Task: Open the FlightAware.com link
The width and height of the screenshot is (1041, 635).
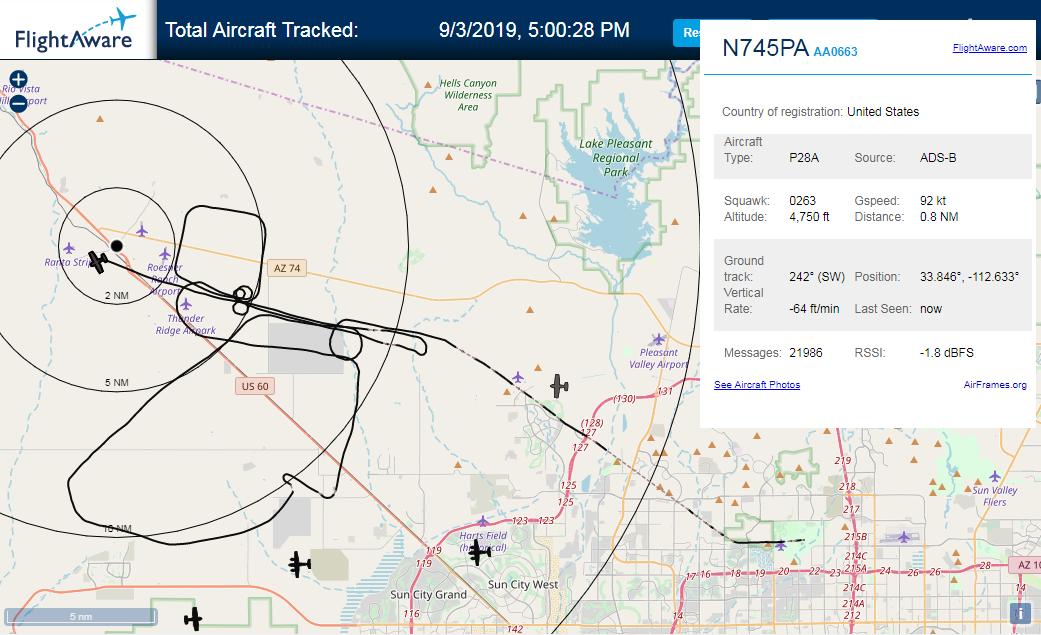Action: point(989,48)
